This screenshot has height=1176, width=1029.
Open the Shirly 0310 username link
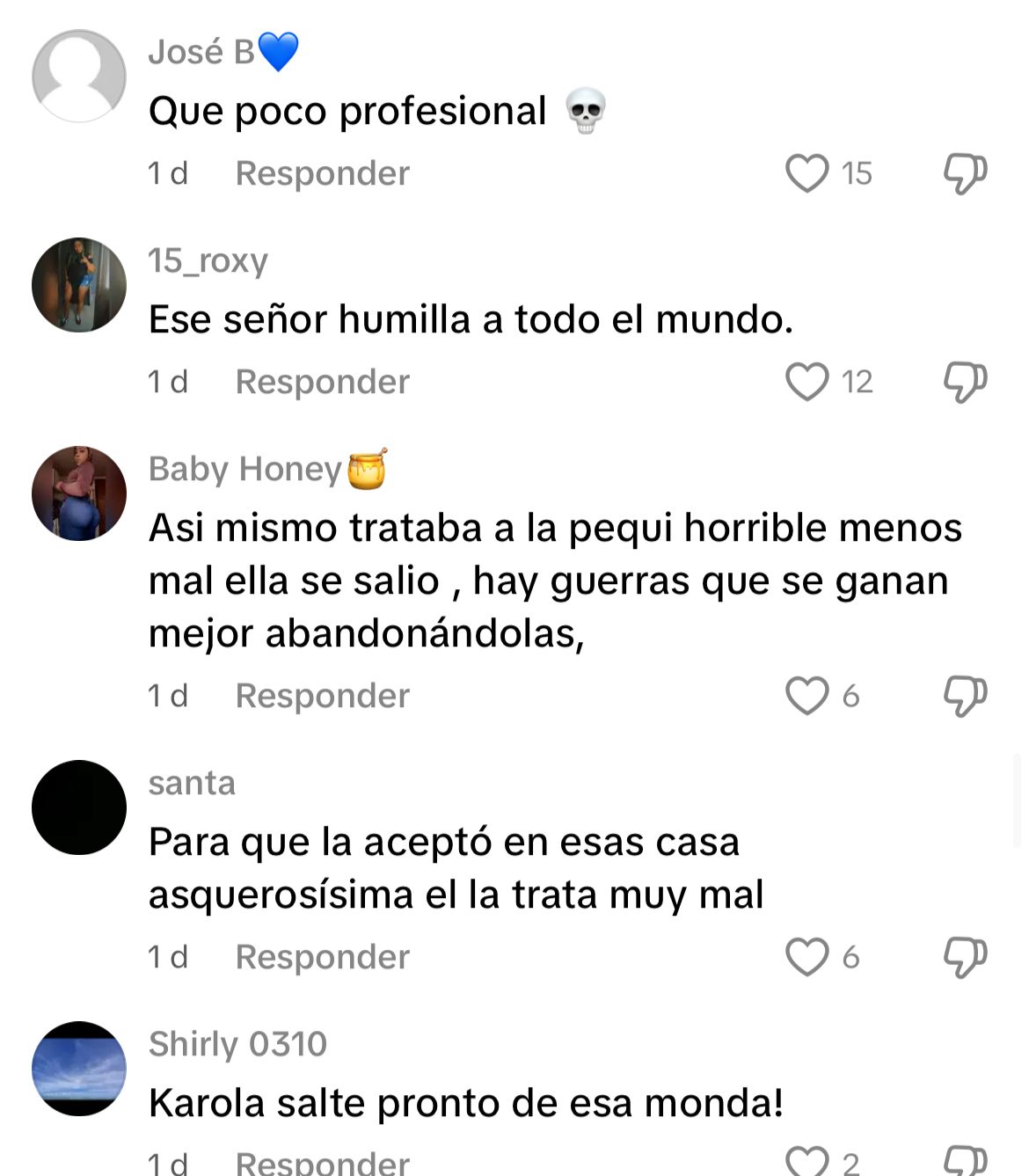pos(237,1044)
